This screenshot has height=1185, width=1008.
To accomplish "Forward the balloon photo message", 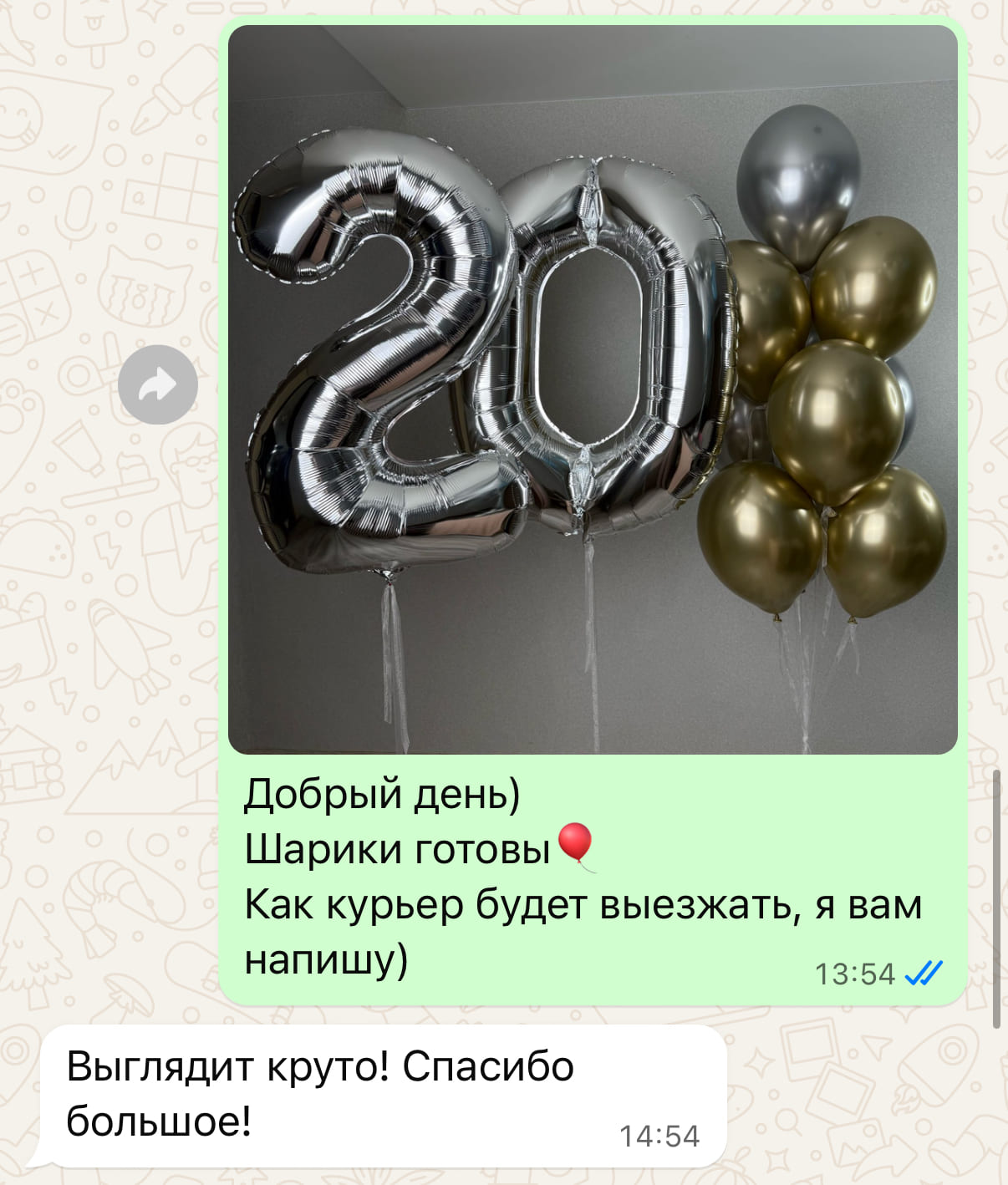I will [x=158, y=384].
